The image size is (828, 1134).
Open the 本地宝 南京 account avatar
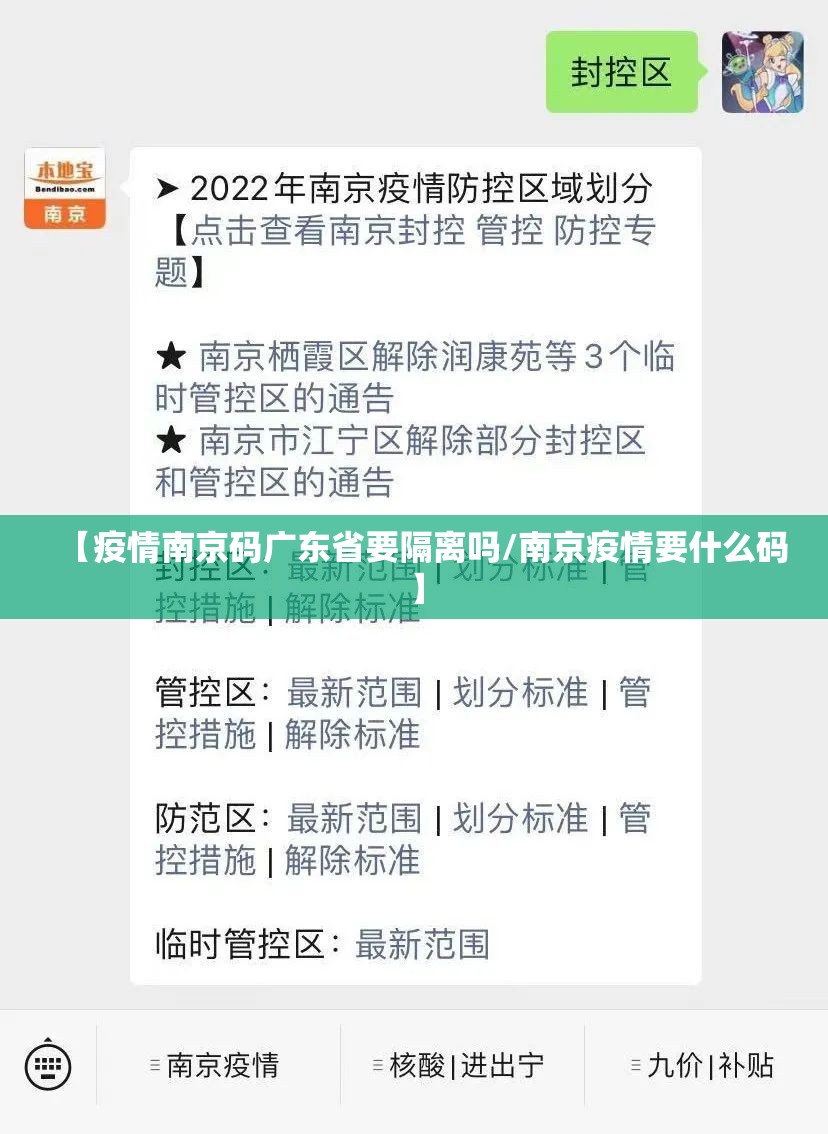point(65,188)
